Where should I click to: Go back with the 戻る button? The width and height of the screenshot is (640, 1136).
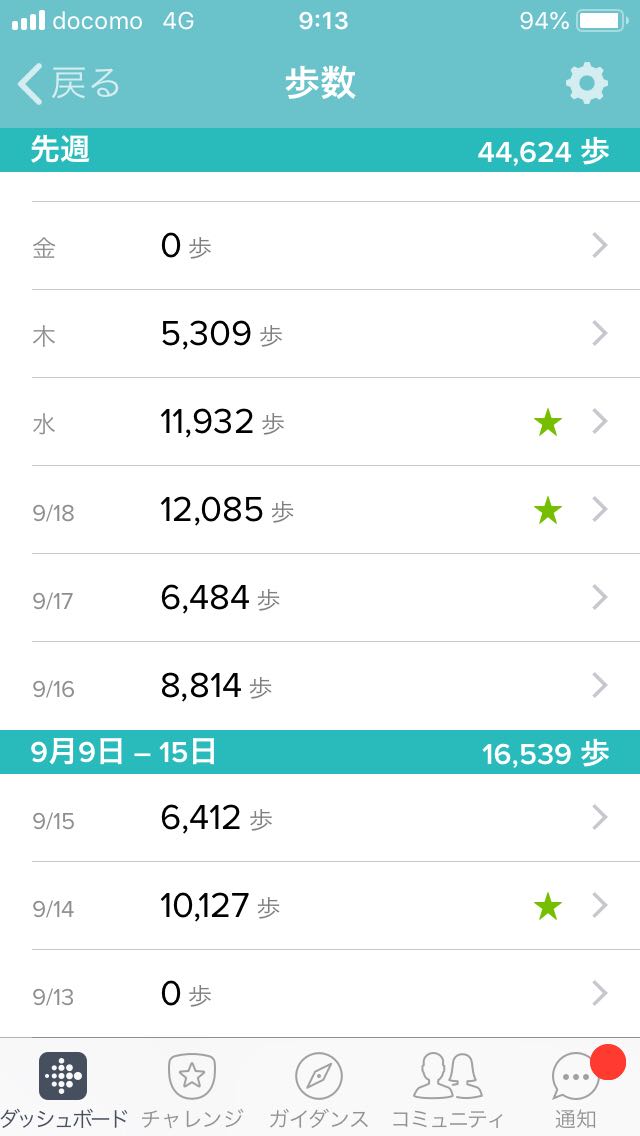click(68, 83)
